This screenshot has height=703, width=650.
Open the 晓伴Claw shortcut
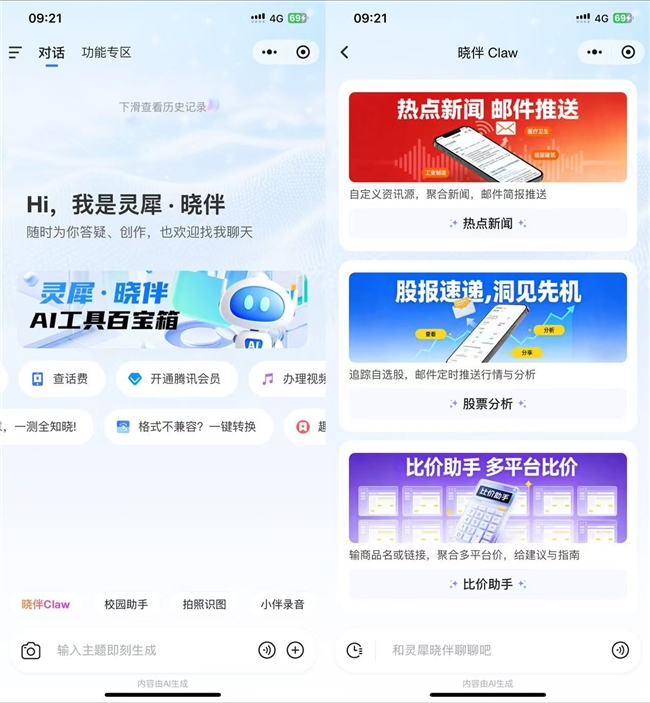(46, 604)
